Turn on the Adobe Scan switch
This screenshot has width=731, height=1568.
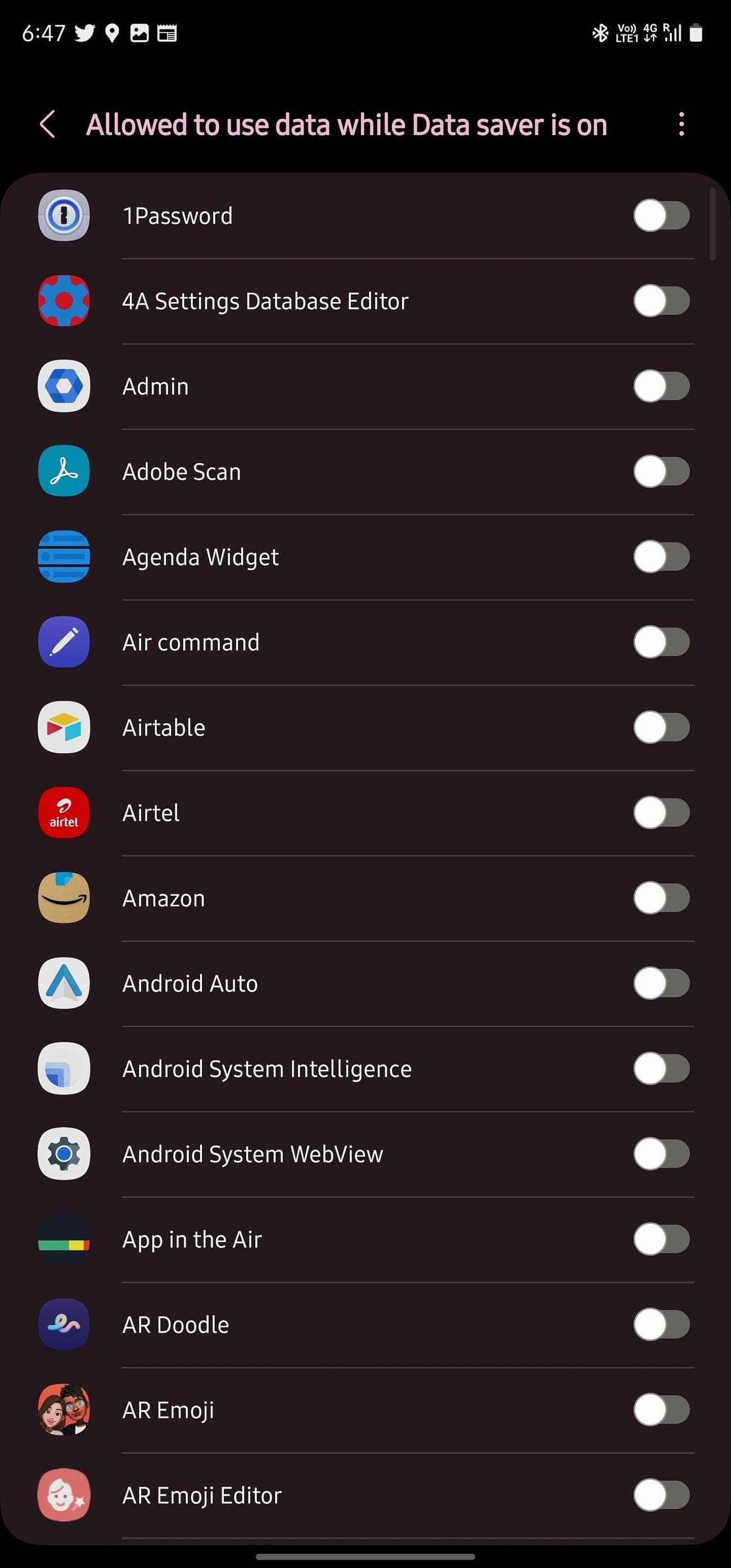coord(661,471)
